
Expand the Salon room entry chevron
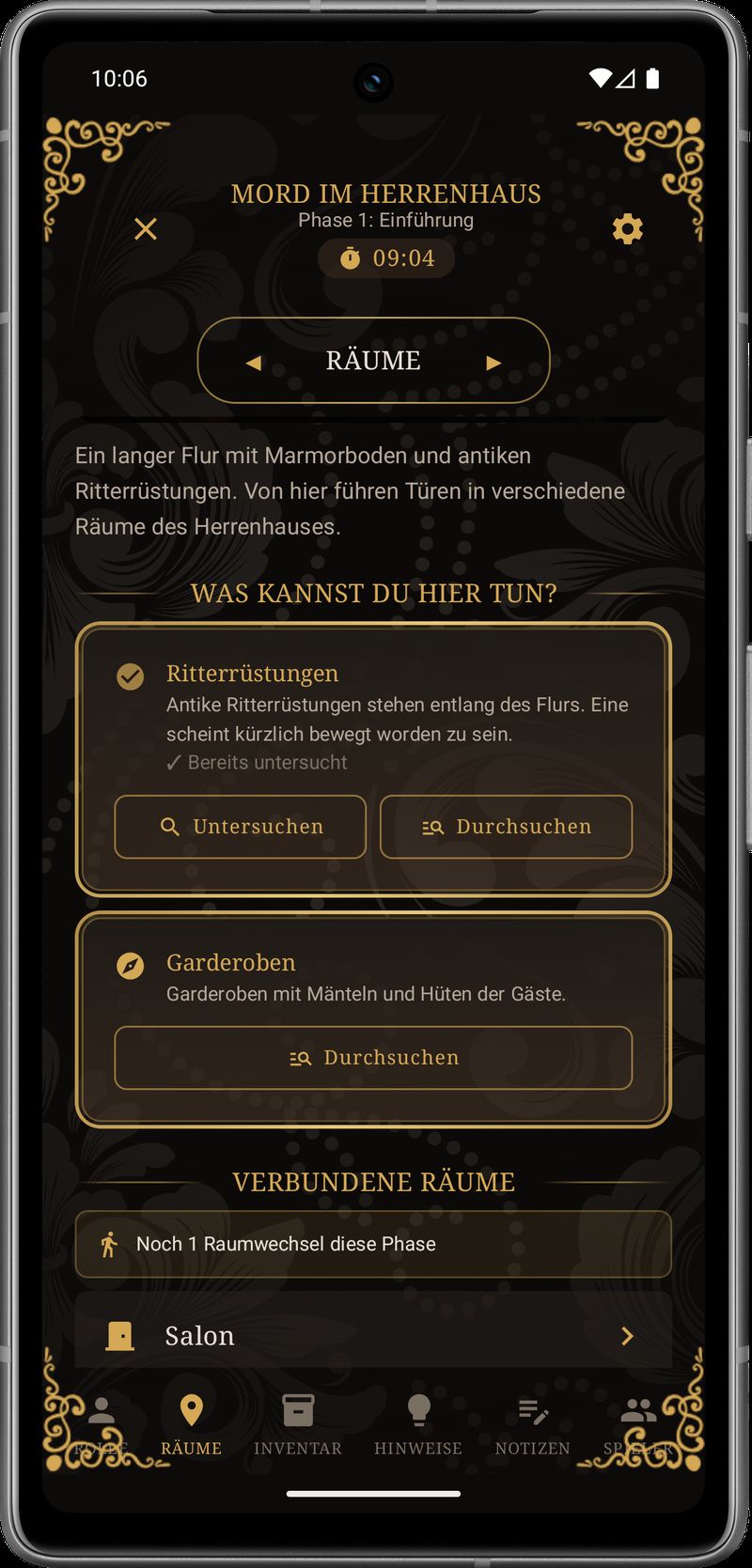(628, 1335)
